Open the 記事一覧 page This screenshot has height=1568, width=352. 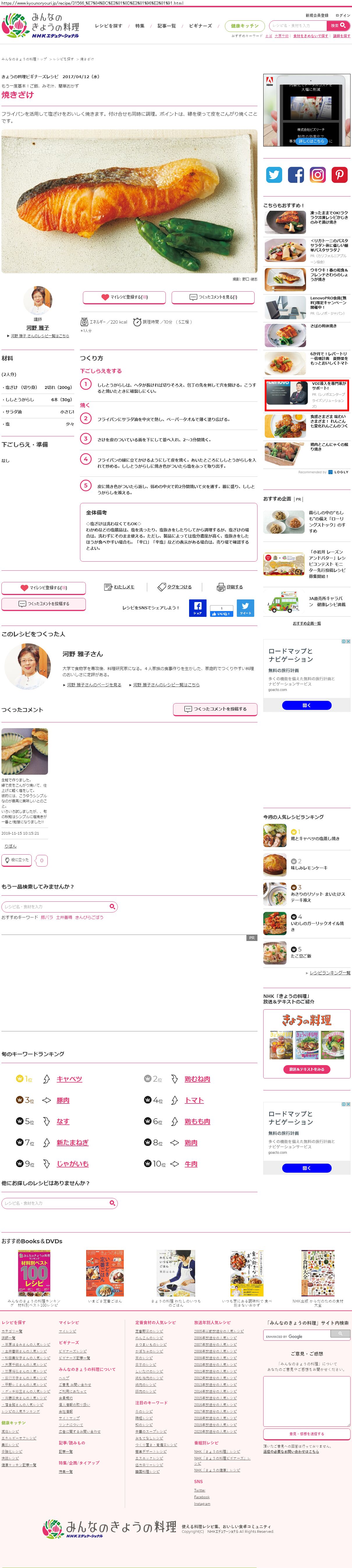point(166,26)
